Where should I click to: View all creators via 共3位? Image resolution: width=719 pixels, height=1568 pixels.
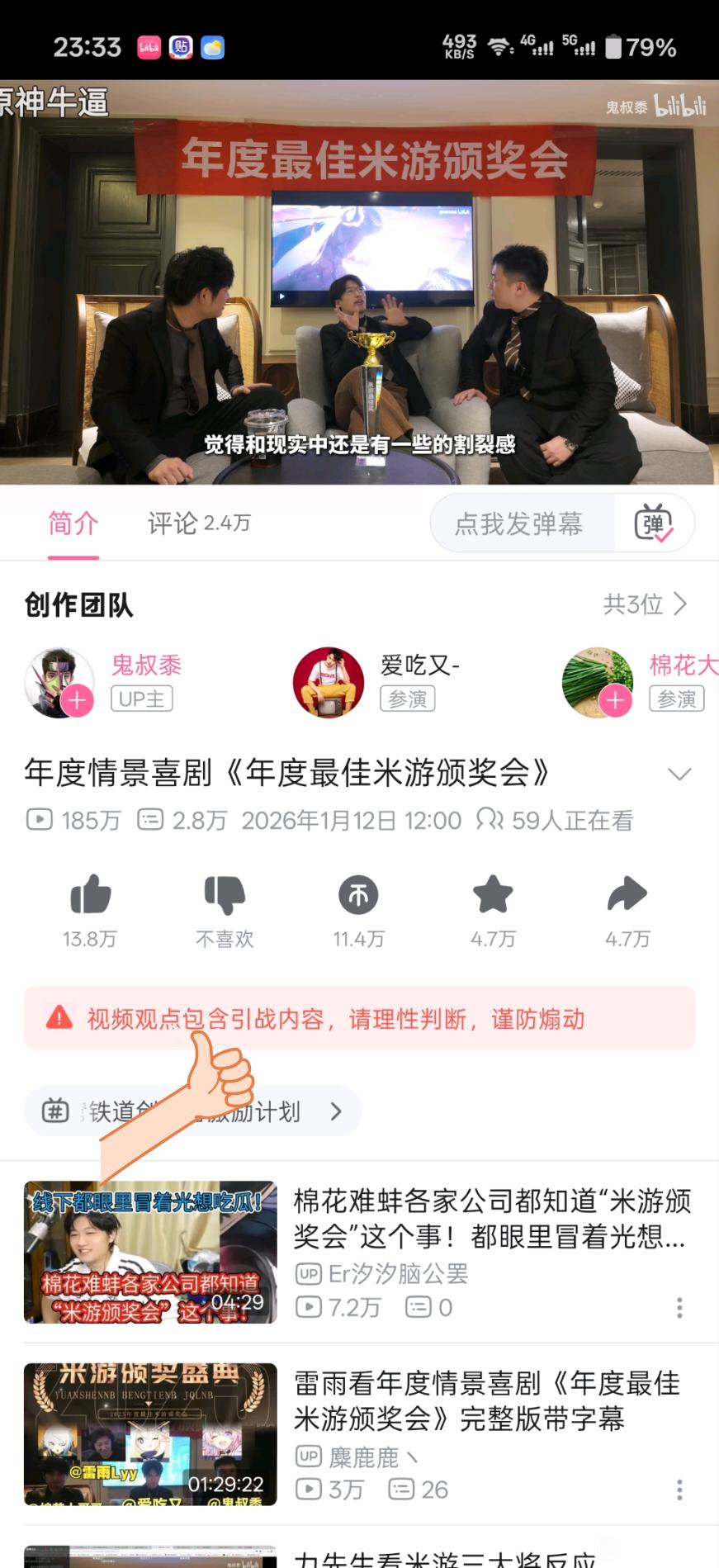pos(645,604)
